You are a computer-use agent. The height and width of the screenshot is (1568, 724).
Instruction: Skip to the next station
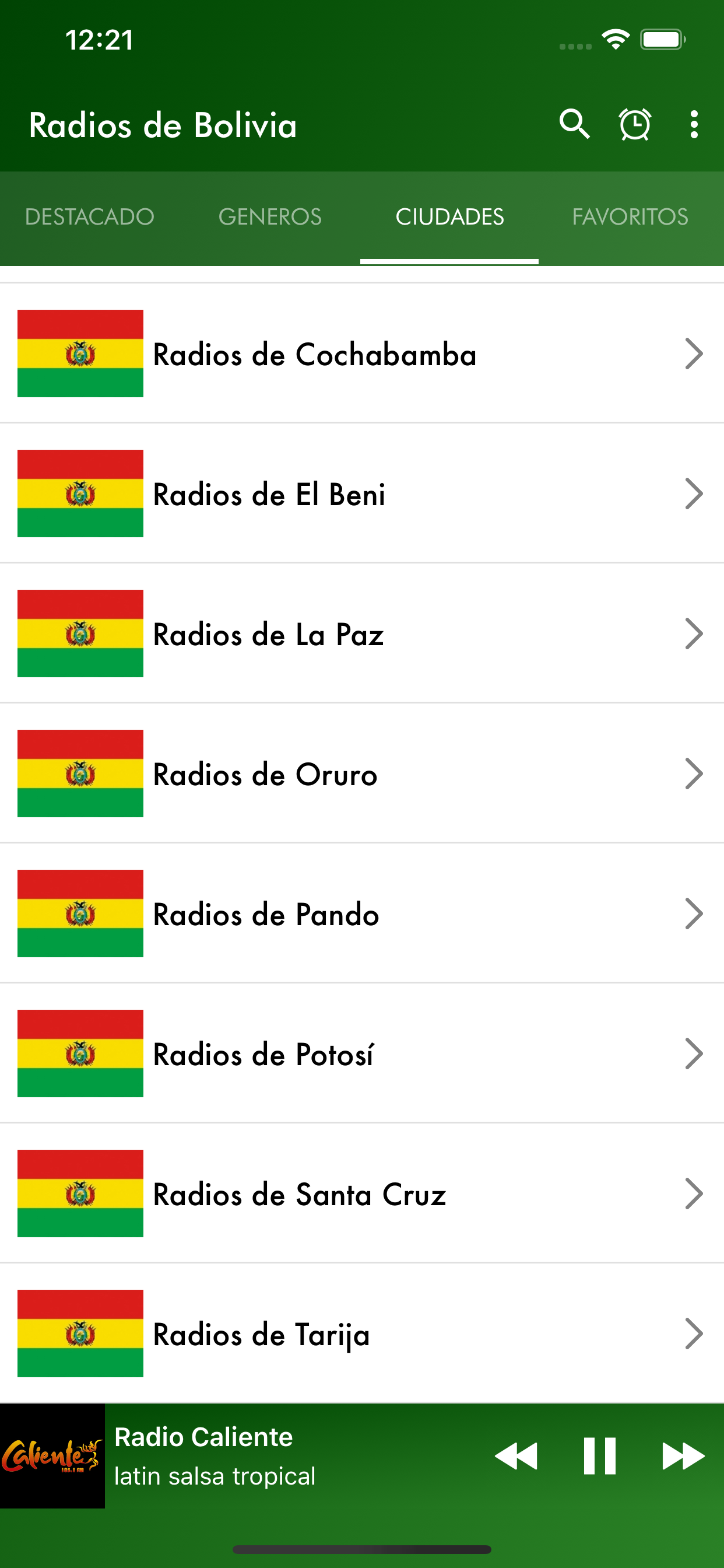pos(683,1456)
